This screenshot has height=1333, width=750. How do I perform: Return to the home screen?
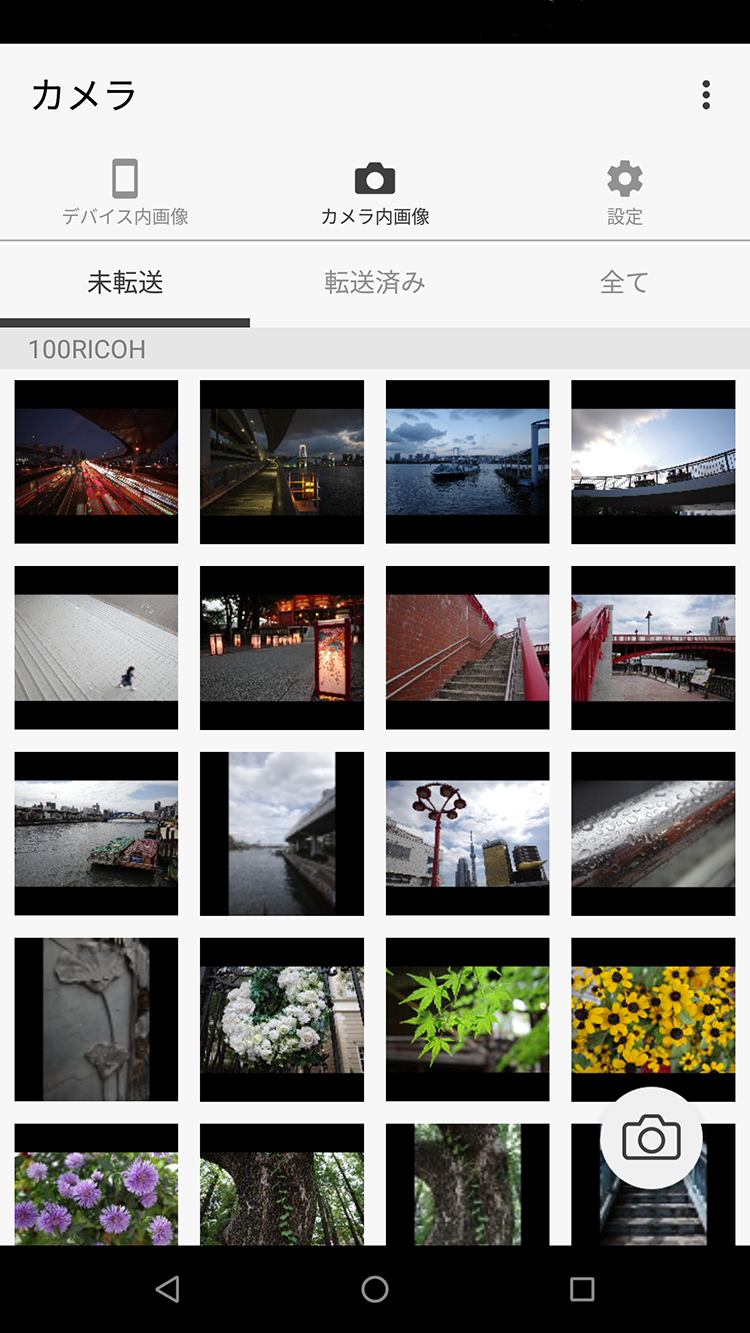375,1289
